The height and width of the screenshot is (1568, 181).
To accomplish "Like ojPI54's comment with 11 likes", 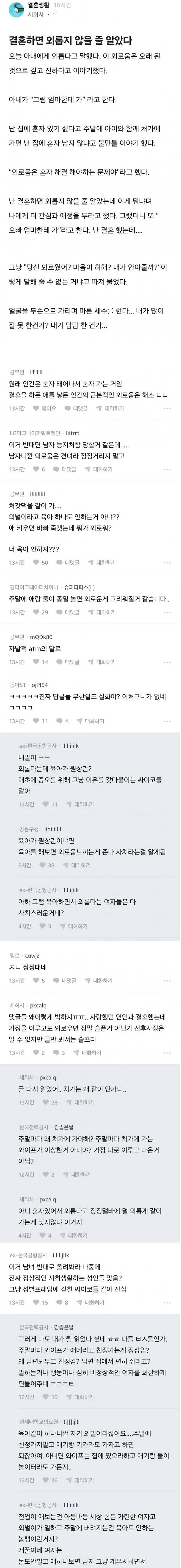I will pyautogui.click(x=40, y=721).
